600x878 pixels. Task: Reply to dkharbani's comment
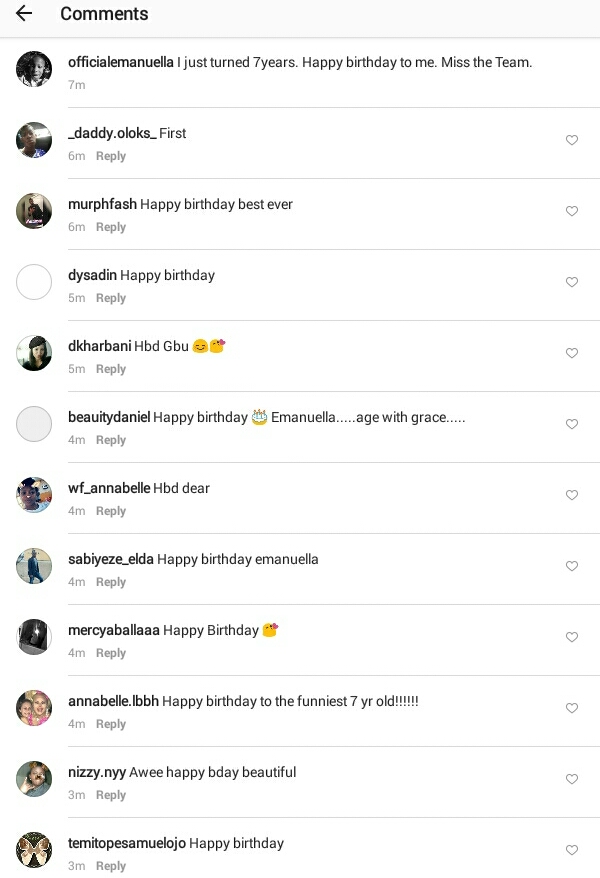(x=111, y=369)
